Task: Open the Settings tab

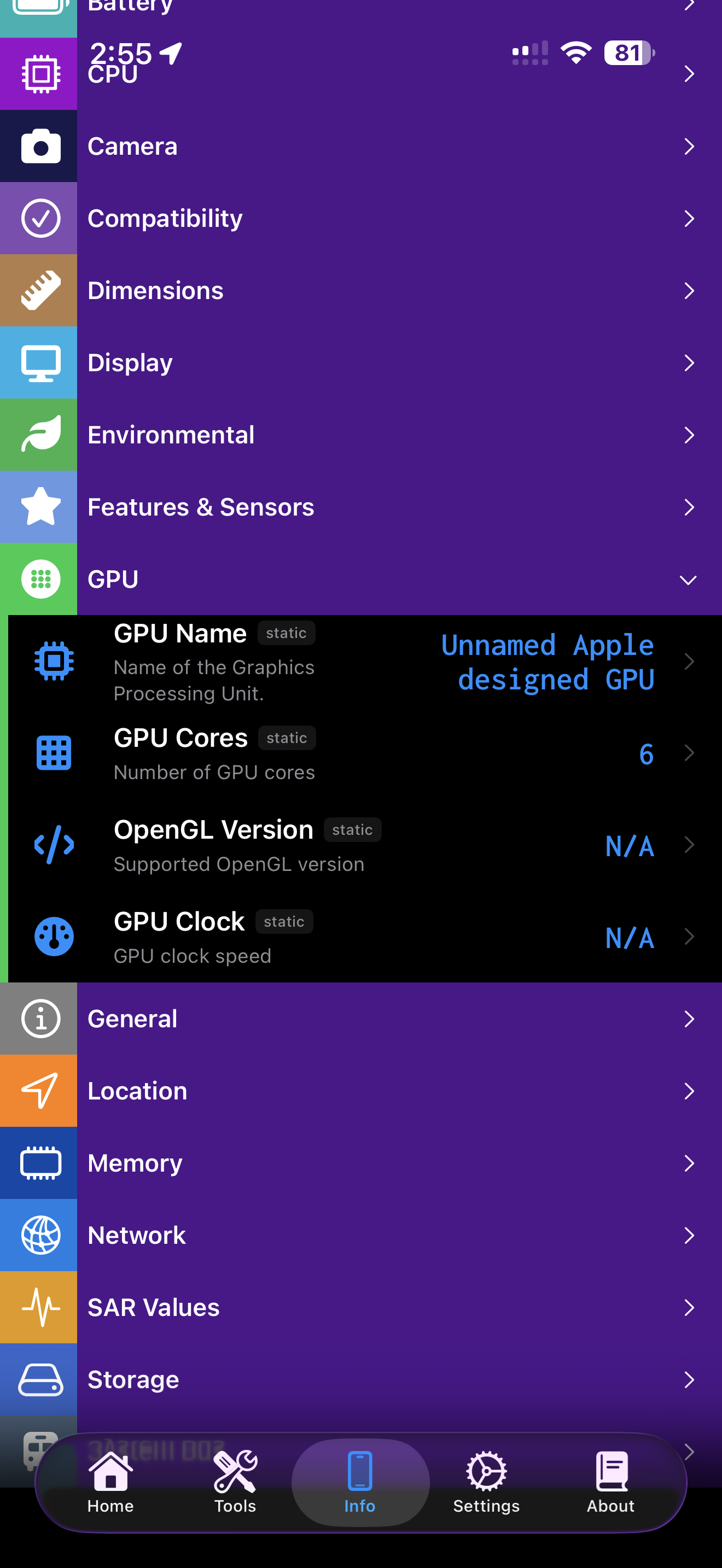Action: 485,1483
